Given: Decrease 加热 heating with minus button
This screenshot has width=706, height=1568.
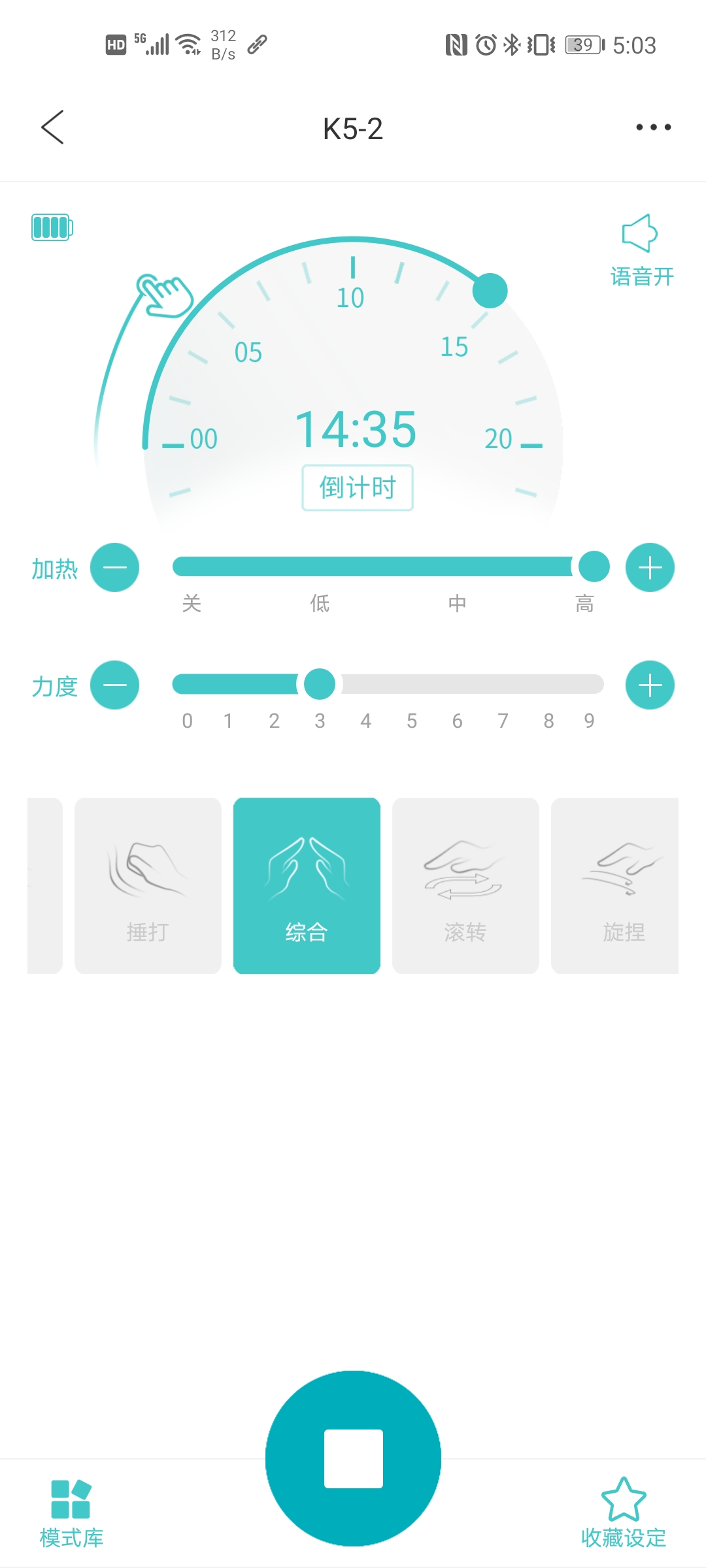Looking at the screenshot, I should 114,568.
